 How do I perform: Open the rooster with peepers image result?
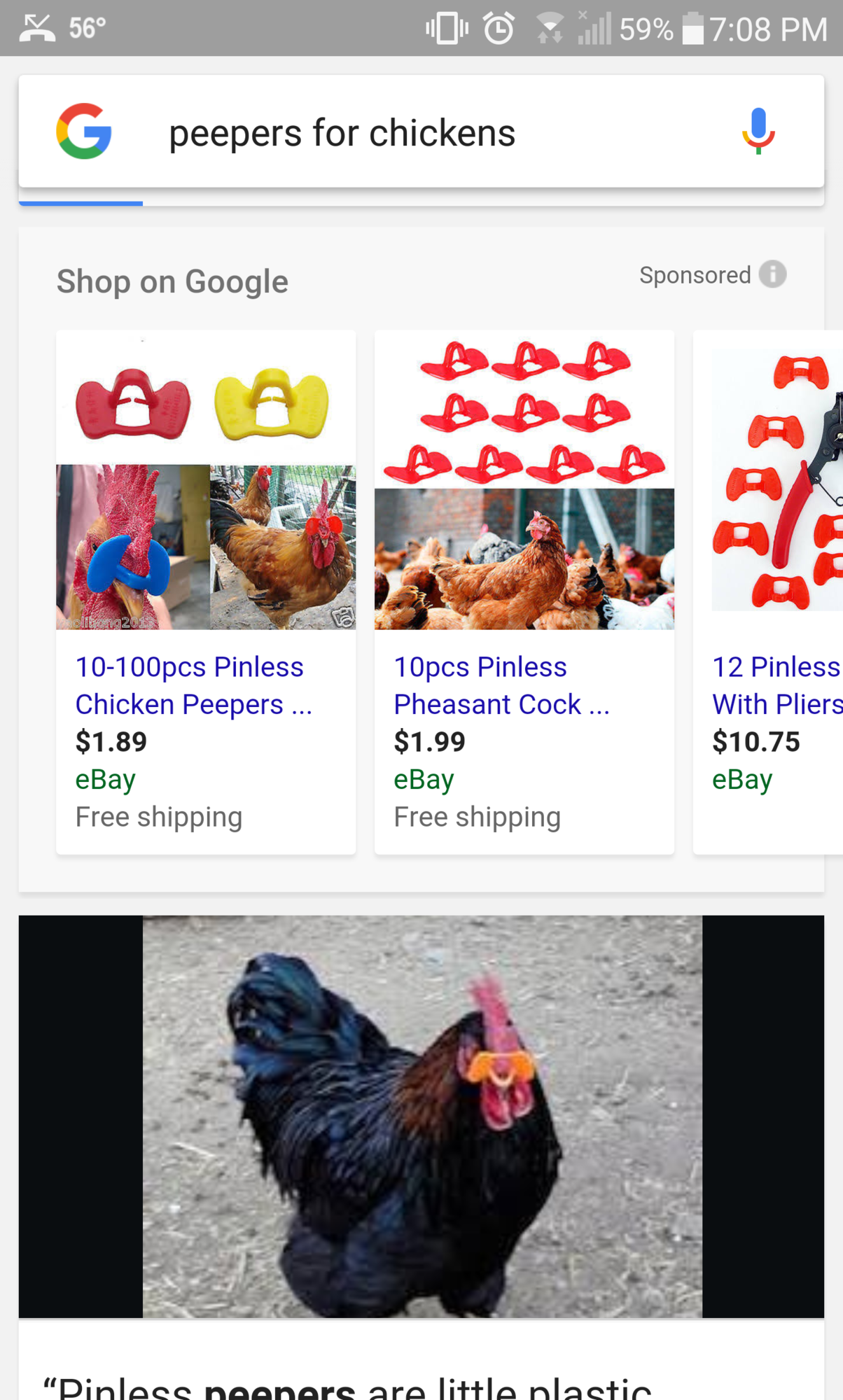(421, 1116)
